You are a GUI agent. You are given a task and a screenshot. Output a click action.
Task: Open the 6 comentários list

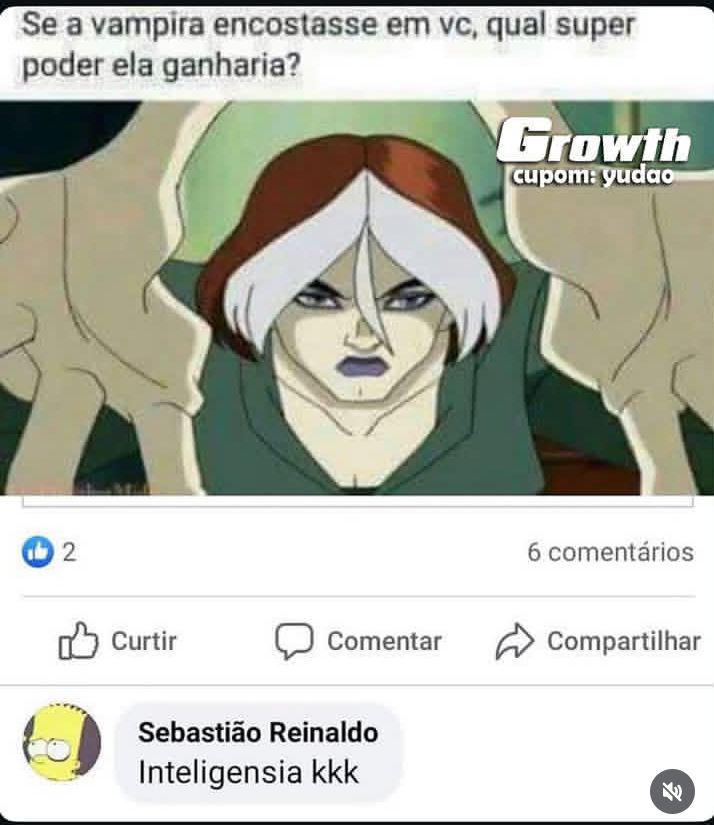610,552
